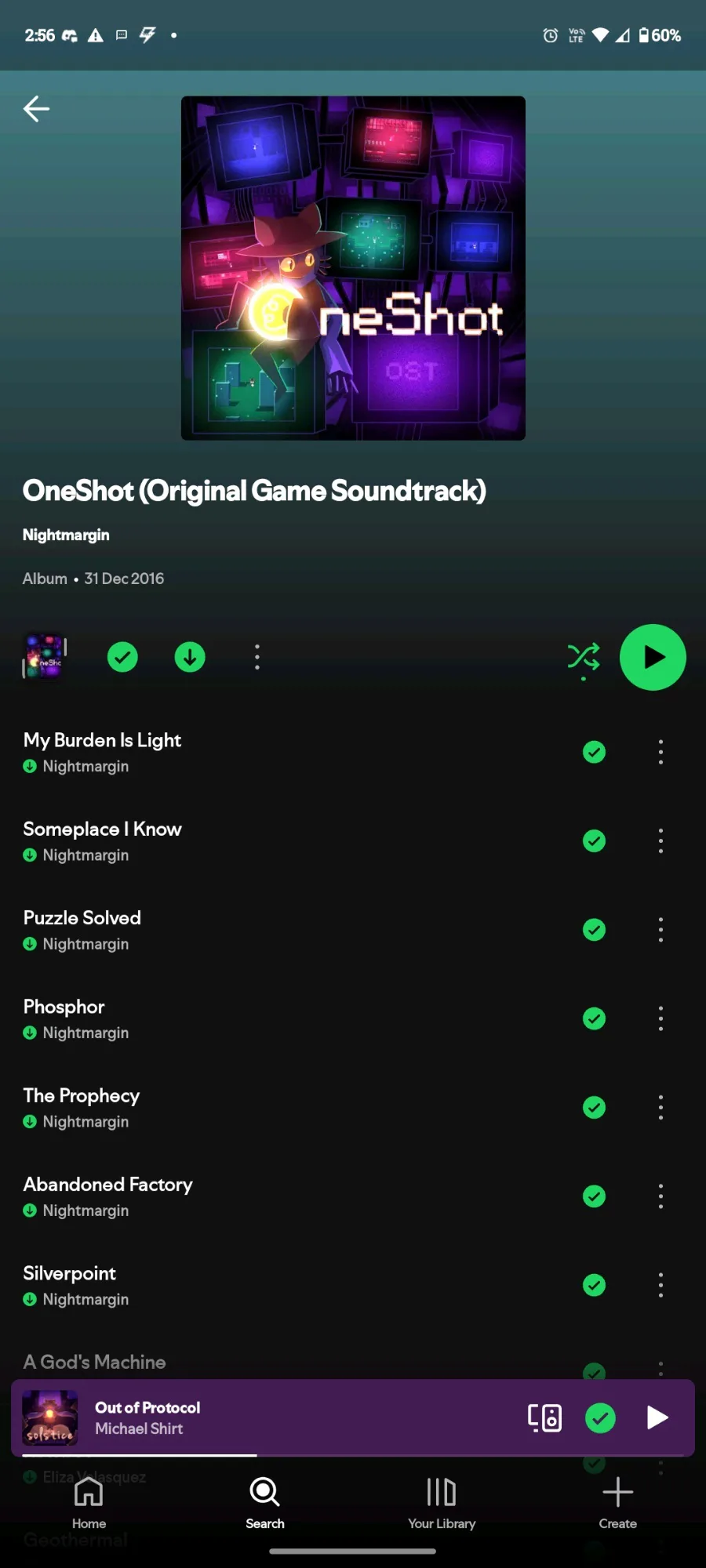Viewport: 706px width, 1568px height.
Task: Resume Out of Protocol in the mini player
Action: pos(657,1417)
